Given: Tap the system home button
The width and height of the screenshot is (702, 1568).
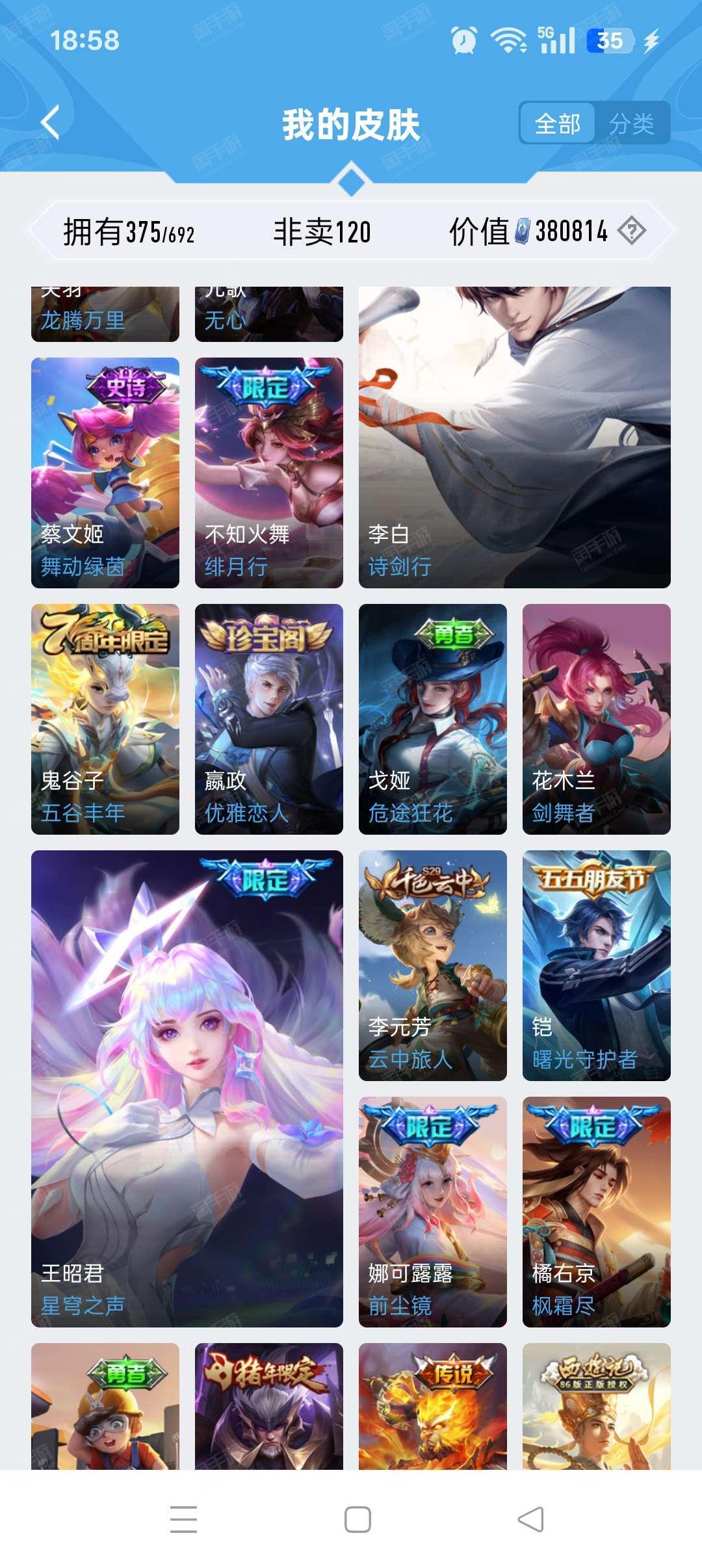Looking at the screenshot, I should 357,1519.
